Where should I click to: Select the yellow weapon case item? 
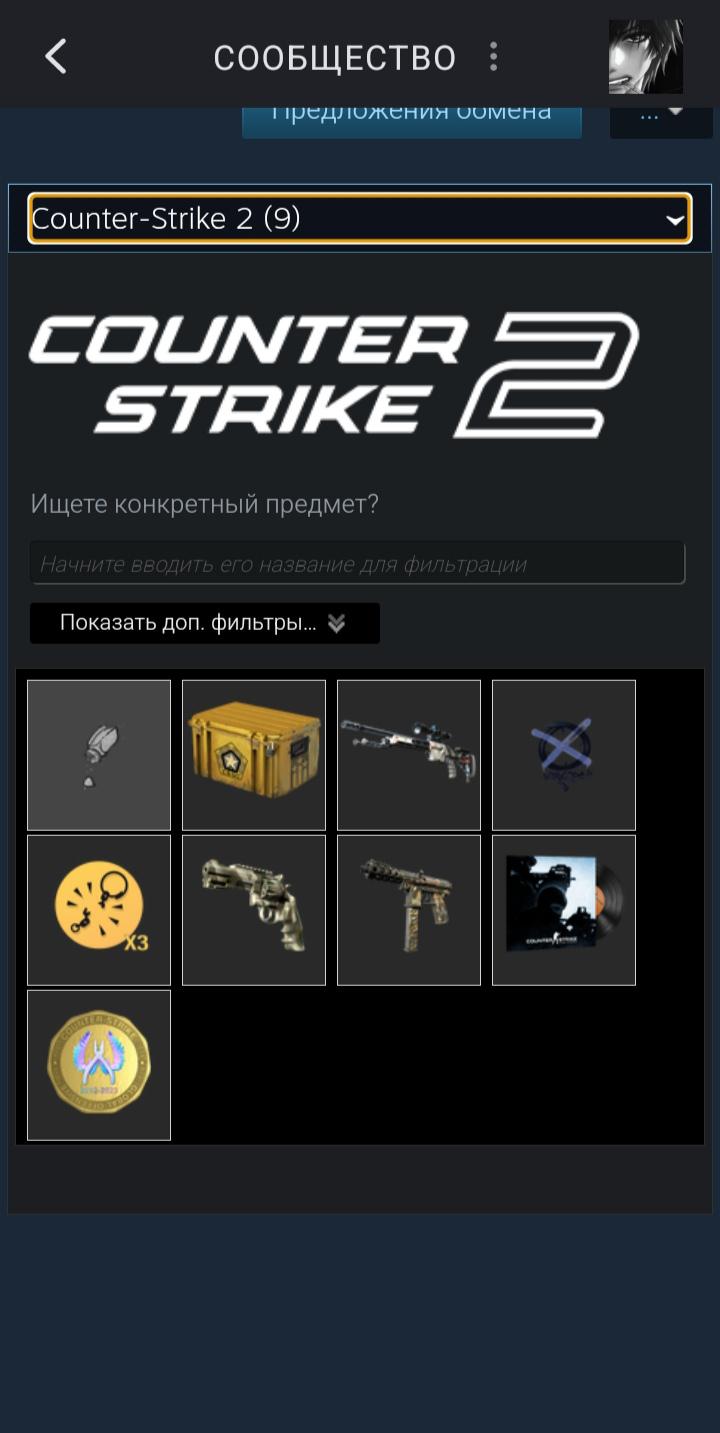[254, 755]
